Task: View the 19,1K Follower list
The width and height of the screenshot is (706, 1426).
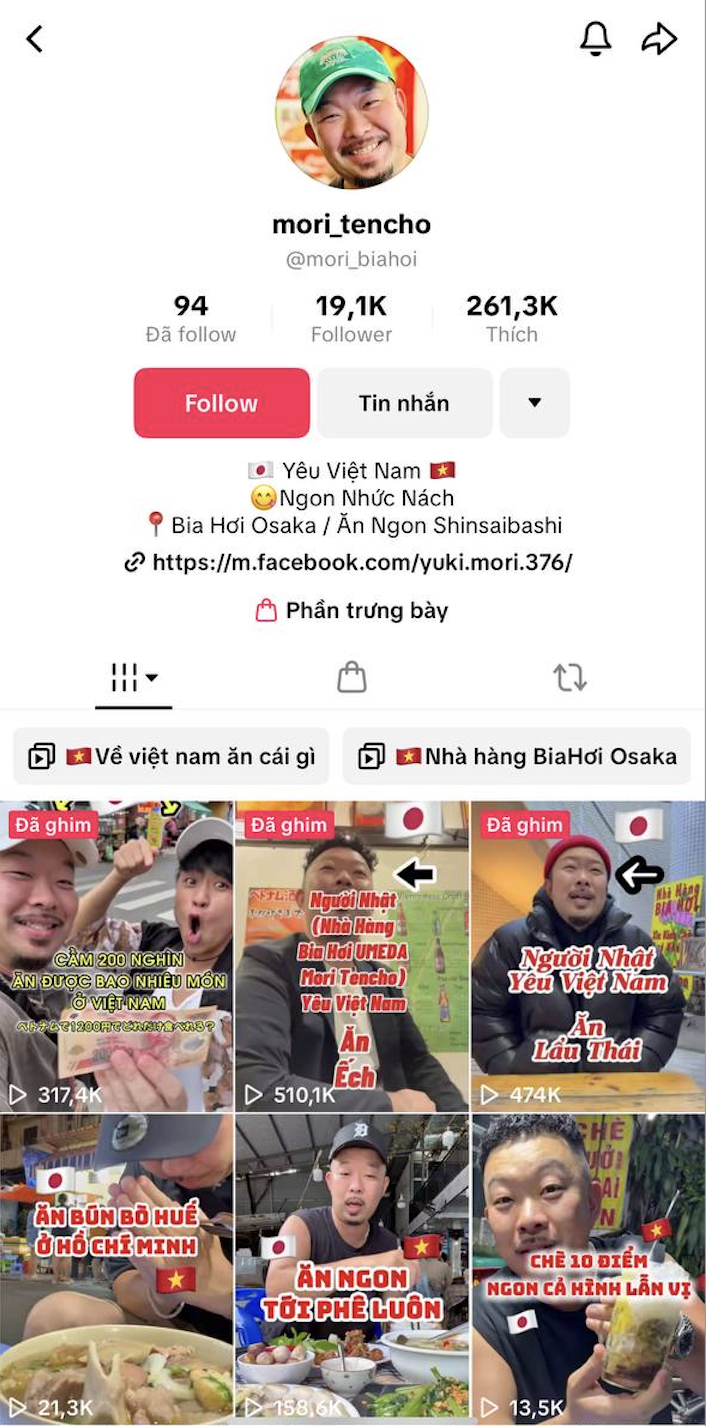Action: pyautogui.click(x=351, y=319)
